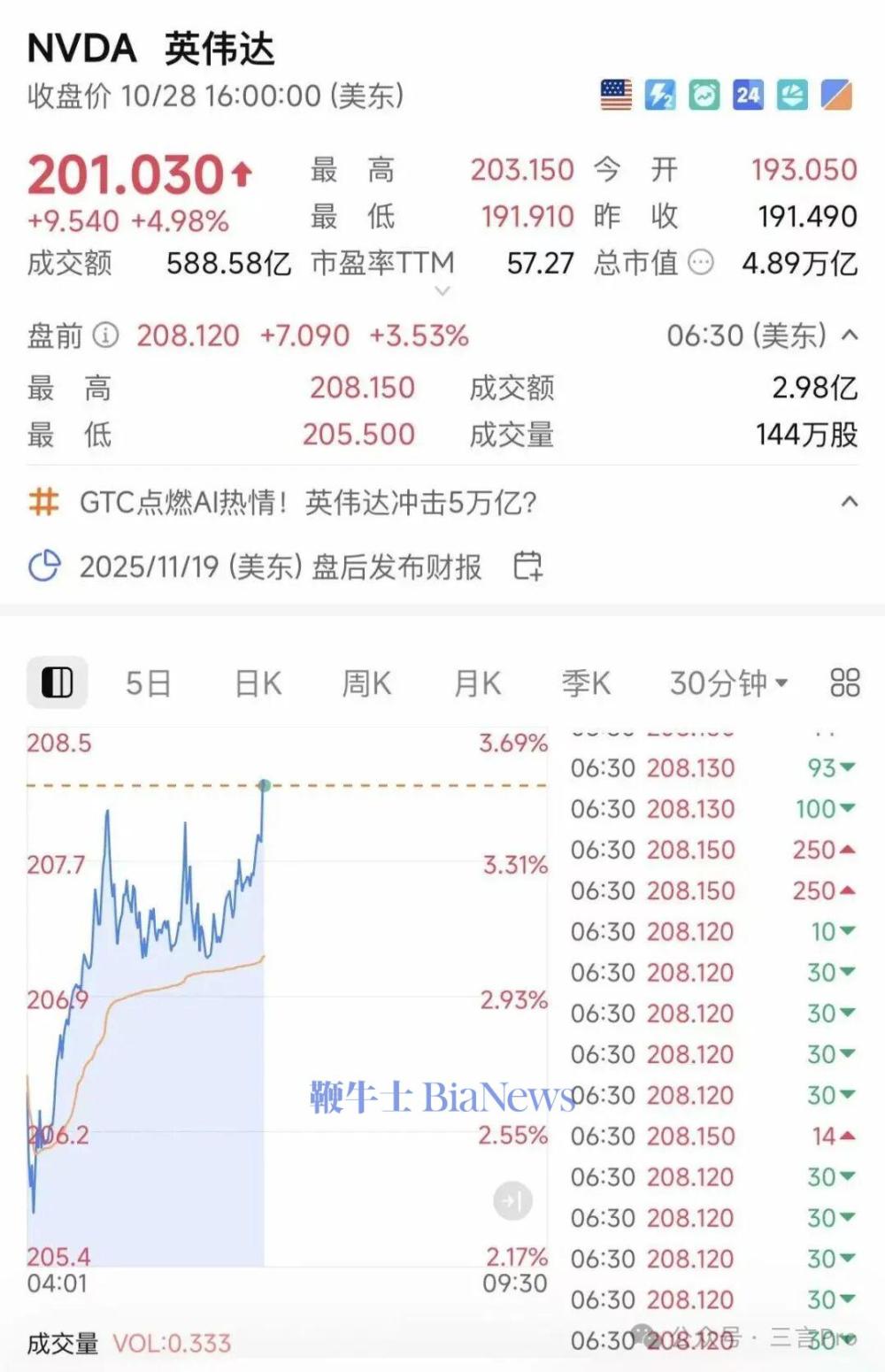This screenshot has height=1372, width=885.
Task: Open the 24-hour trading icon
Action: (748, 95)
